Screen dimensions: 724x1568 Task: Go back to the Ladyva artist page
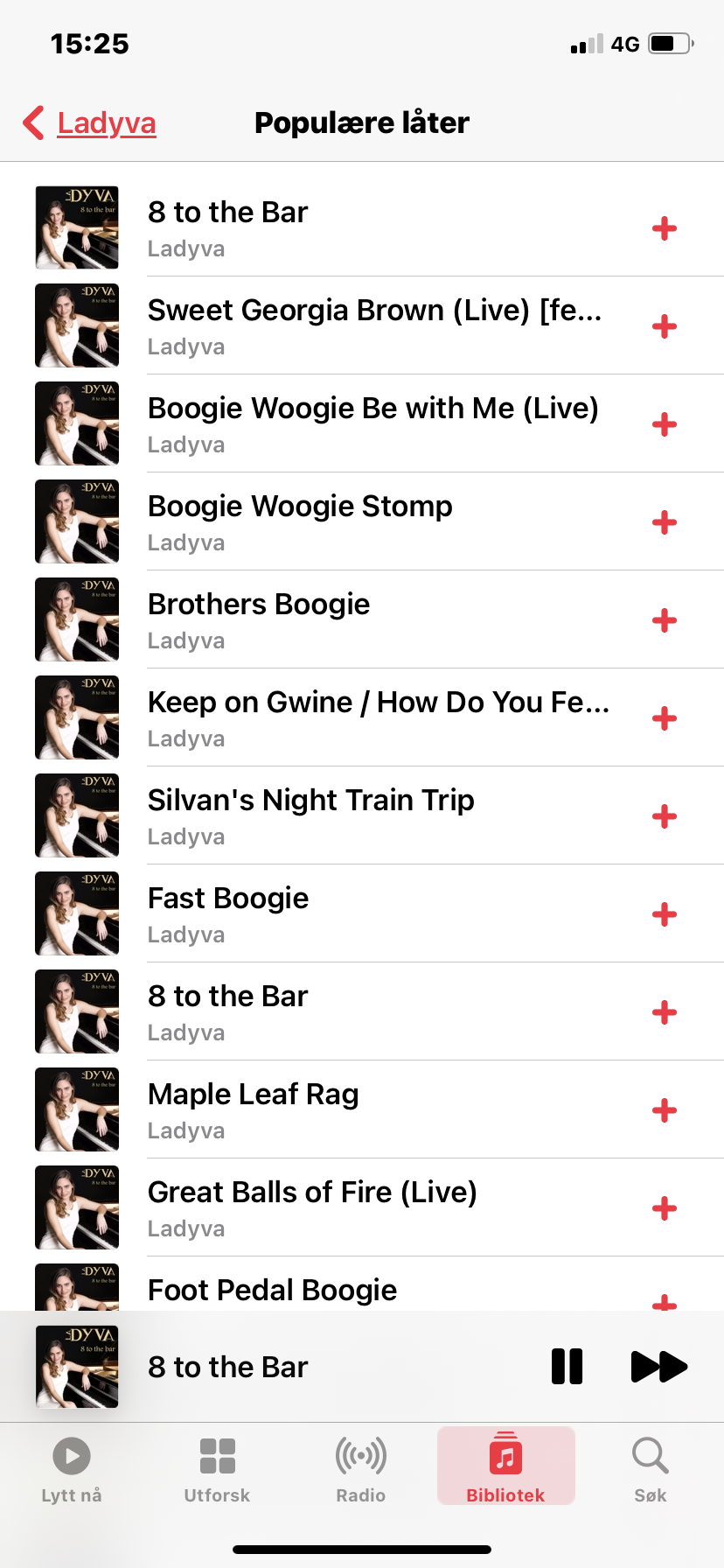tap(89, 123)
